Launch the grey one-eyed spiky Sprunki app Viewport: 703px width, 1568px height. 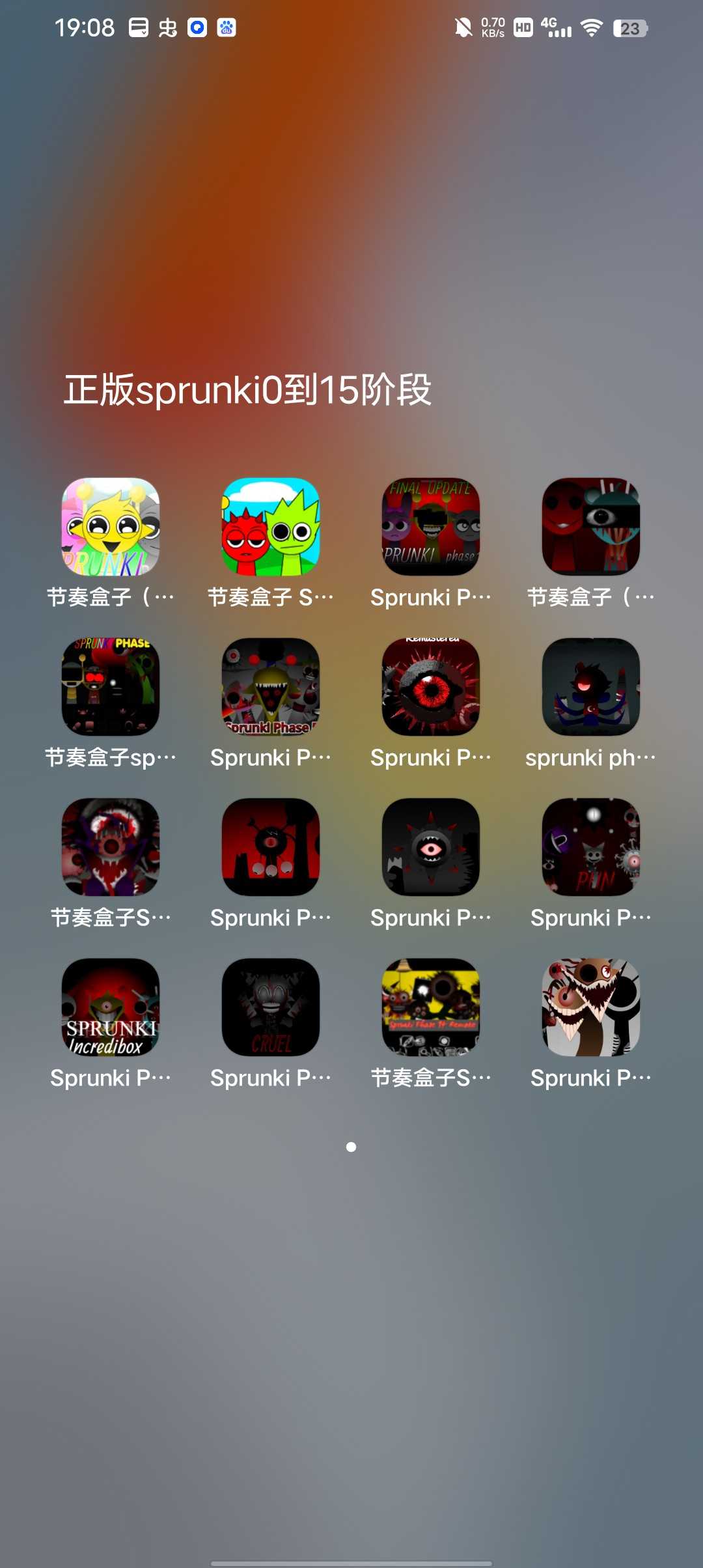click(x=430, y=847)
